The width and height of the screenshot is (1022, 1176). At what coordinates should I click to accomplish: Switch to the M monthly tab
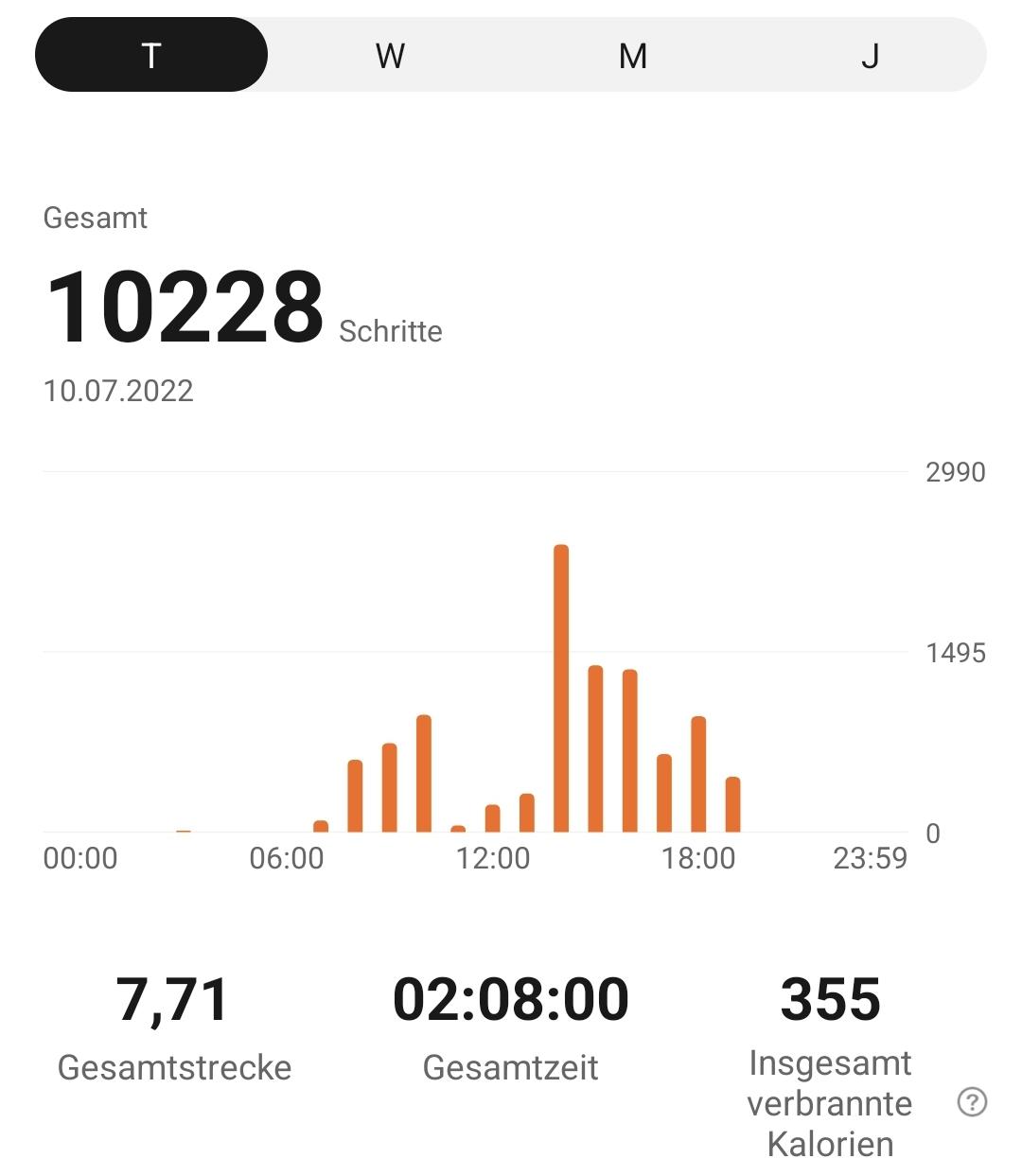pos(632,55)
